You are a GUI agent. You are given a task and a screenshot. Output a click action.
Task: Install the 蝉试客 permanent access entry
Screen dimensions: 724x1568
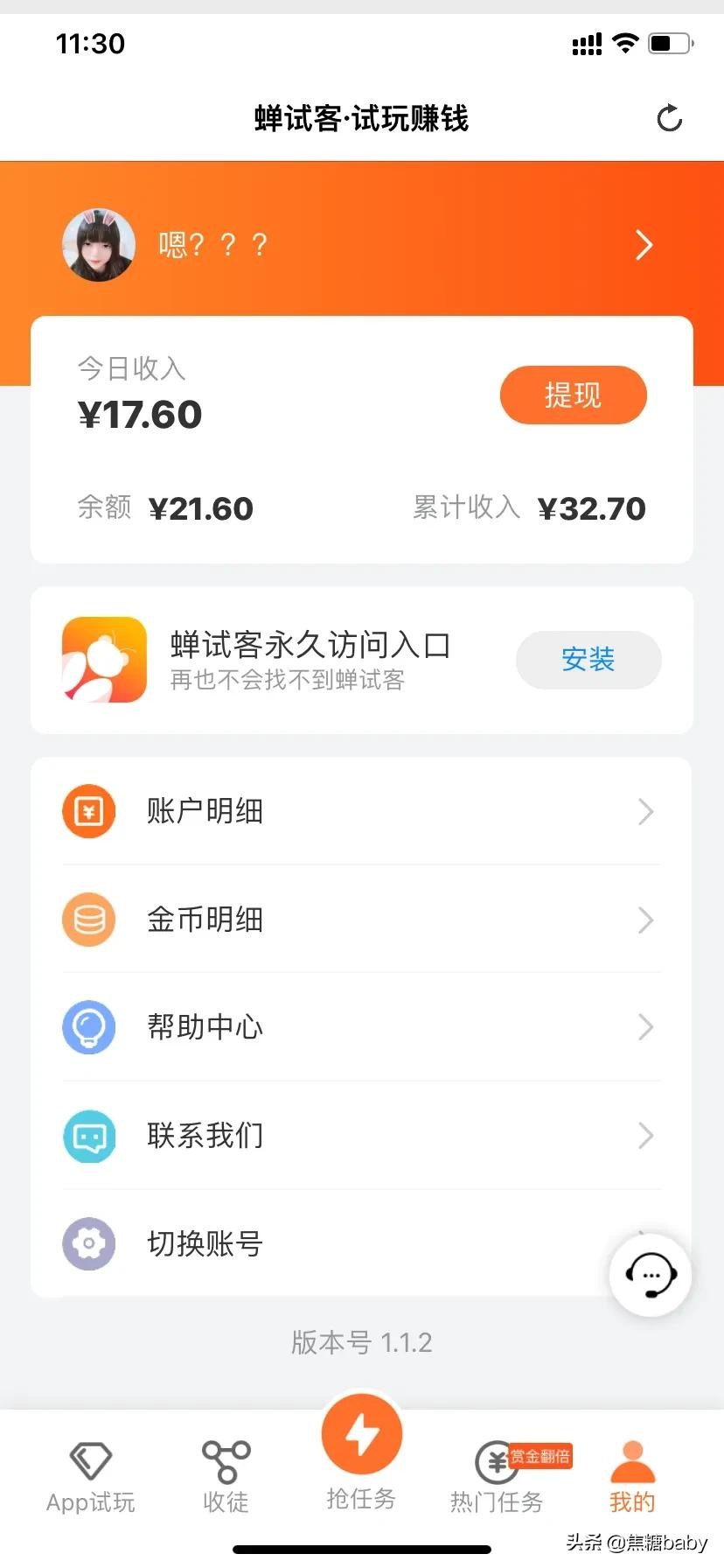point(588,660)
